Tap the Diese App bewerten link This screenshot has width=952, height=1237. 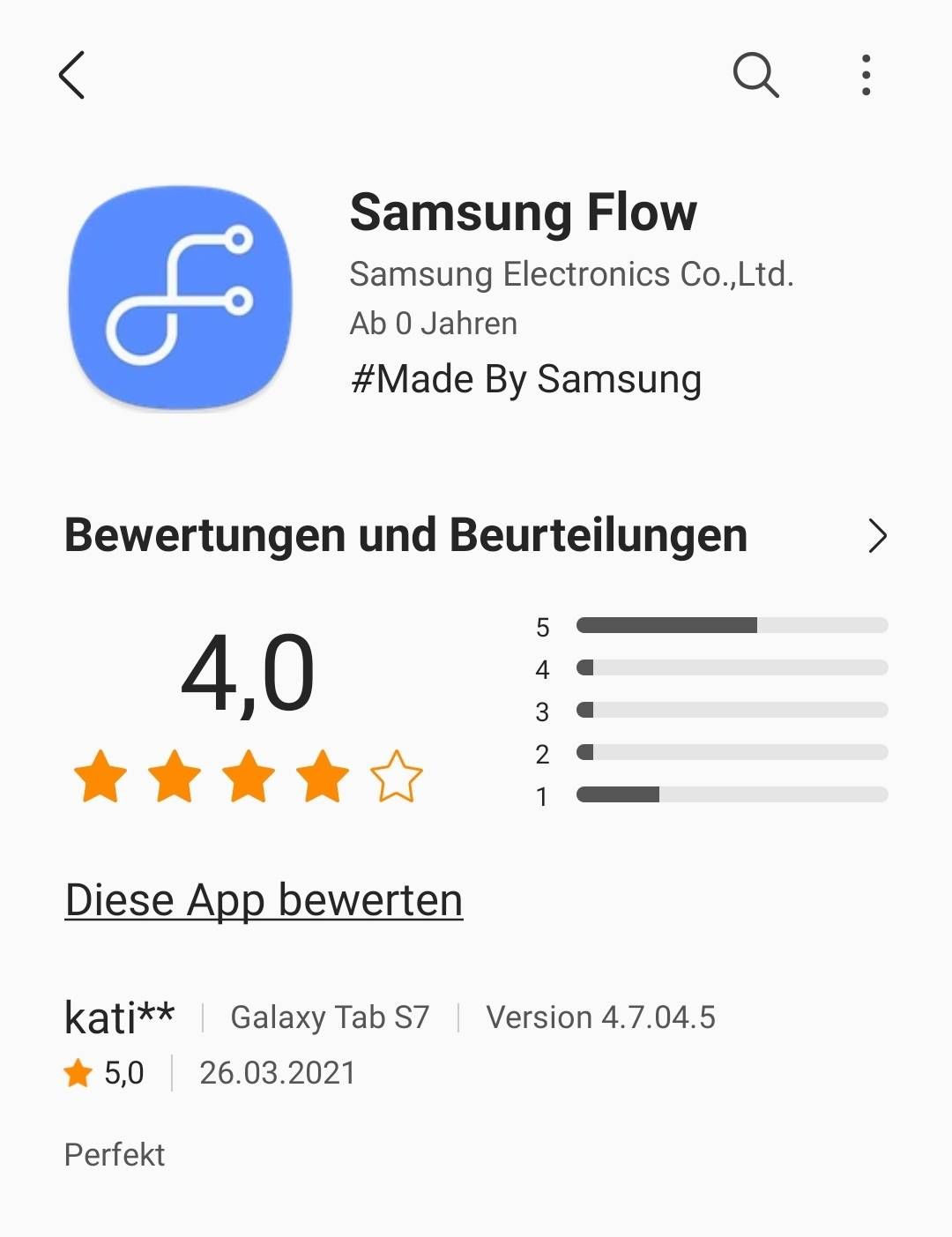click(264, 900)
